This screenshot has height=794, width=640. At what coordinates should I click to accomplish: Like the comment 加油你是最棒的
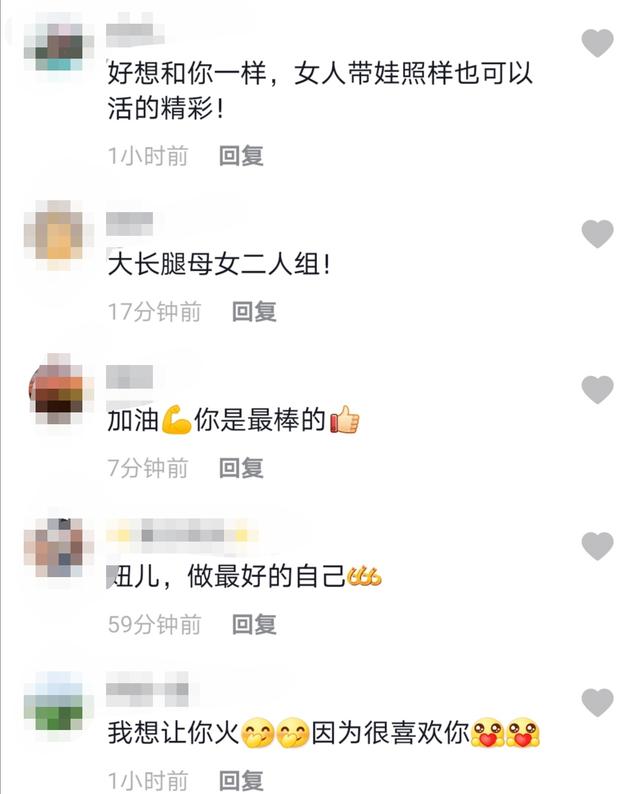pos(597,389)
